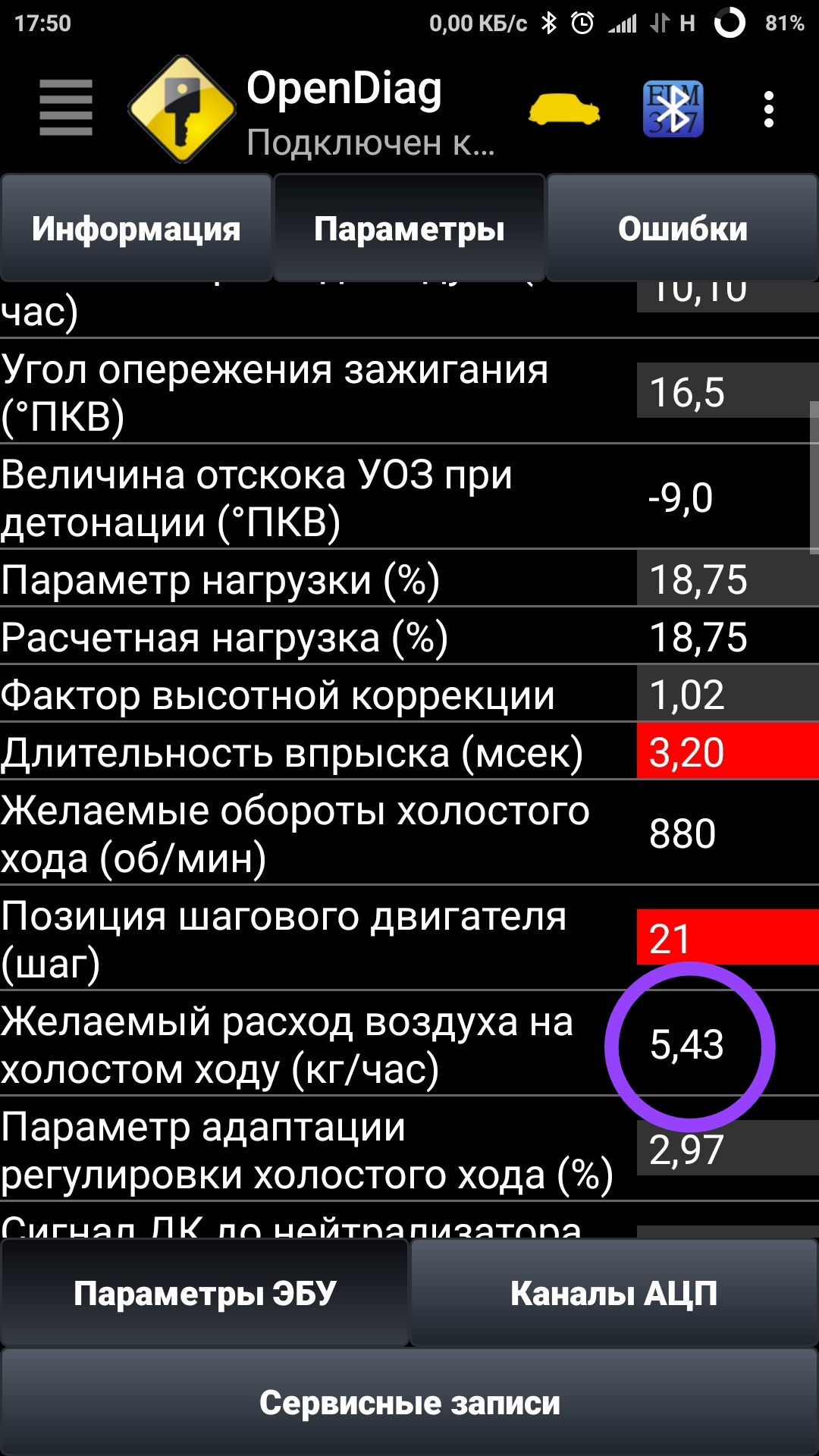Tap the yellow car icon
Image resolution: width=819 pixels, height=1456 pixels.
pyautogui.click(x=564, y=110)
